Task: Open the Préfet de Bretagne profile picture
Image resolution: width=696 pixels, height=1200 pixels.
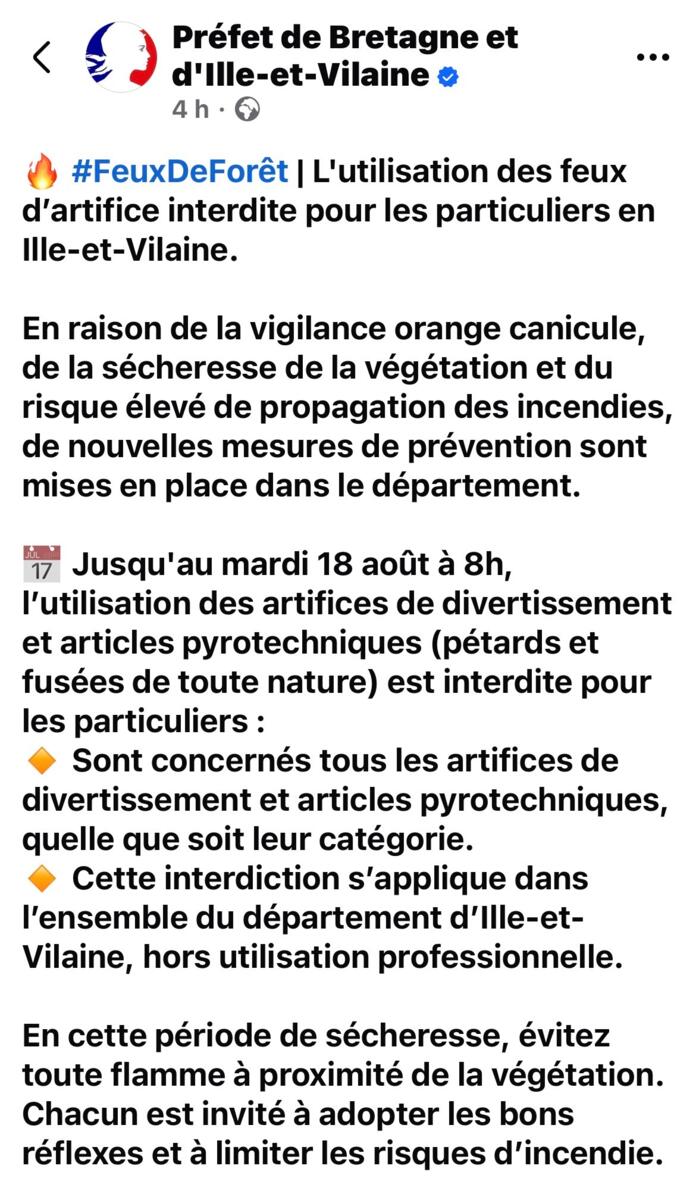Action: pyautogui.click(x=120, y=57)
